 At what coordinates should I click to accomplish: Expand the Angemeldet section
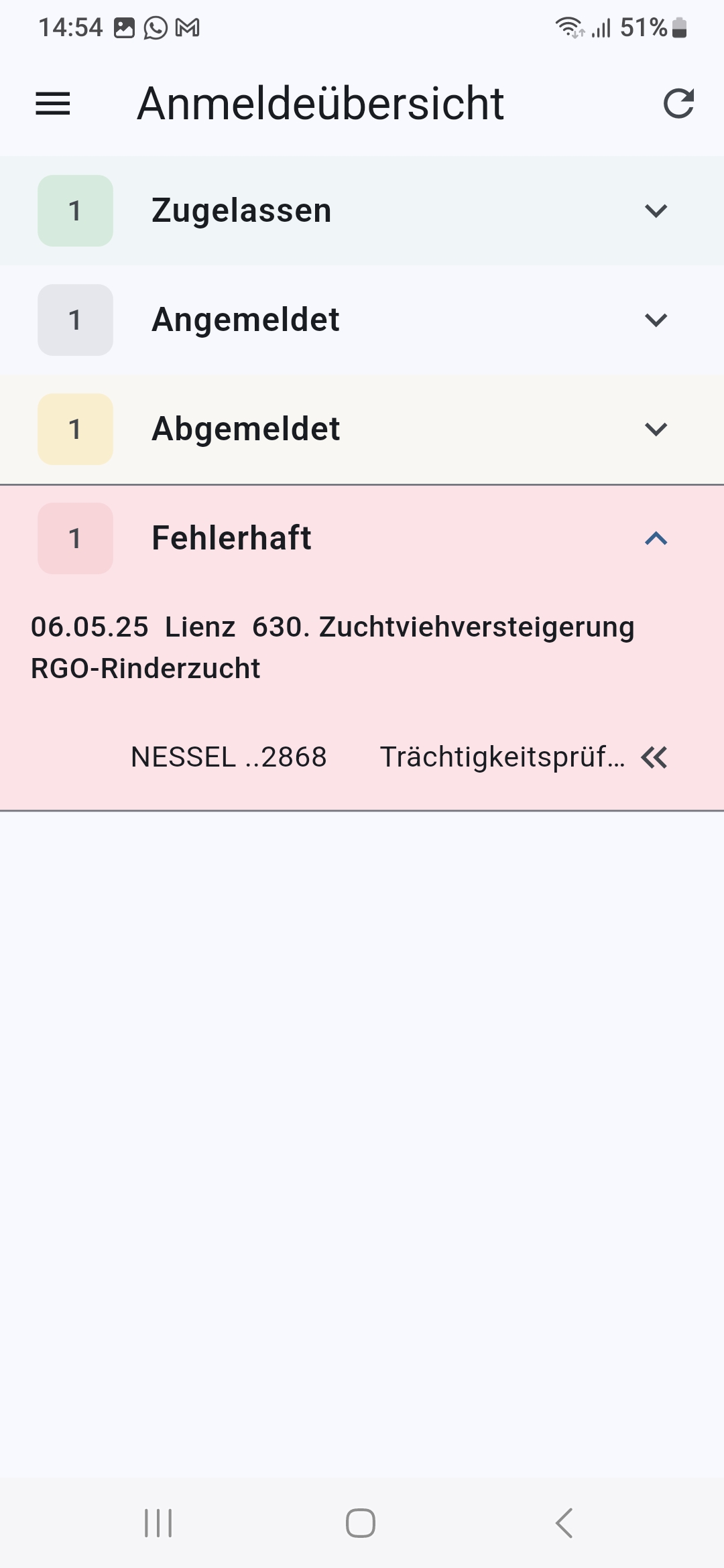(362, 320)
